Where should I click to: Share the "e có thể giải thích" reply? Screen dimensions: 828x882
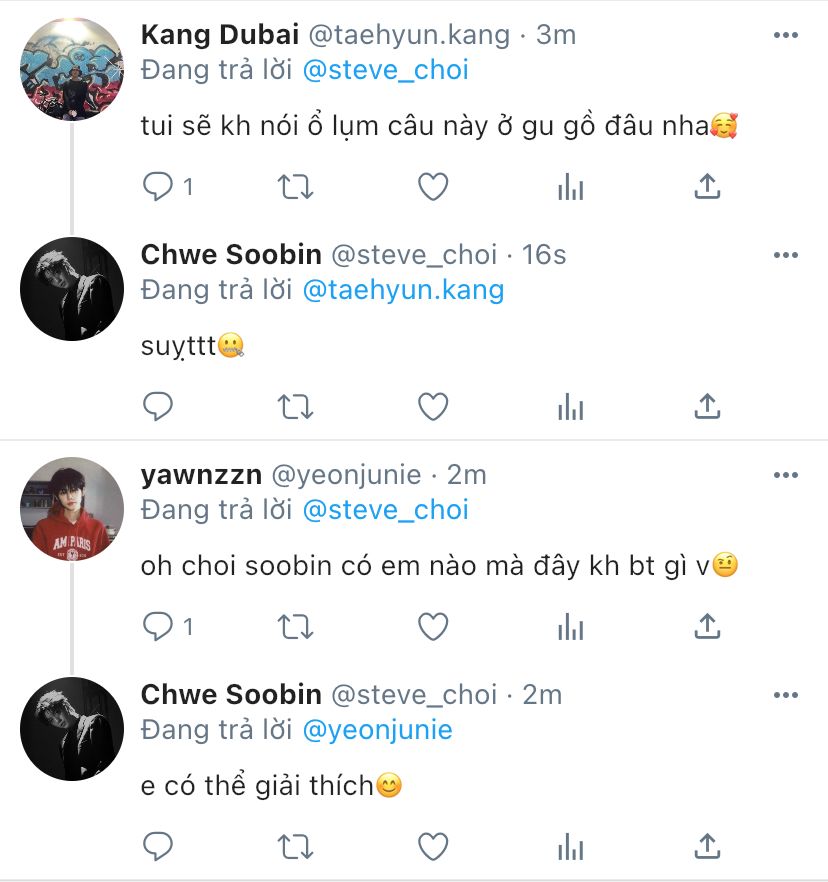tap(707, 846)
